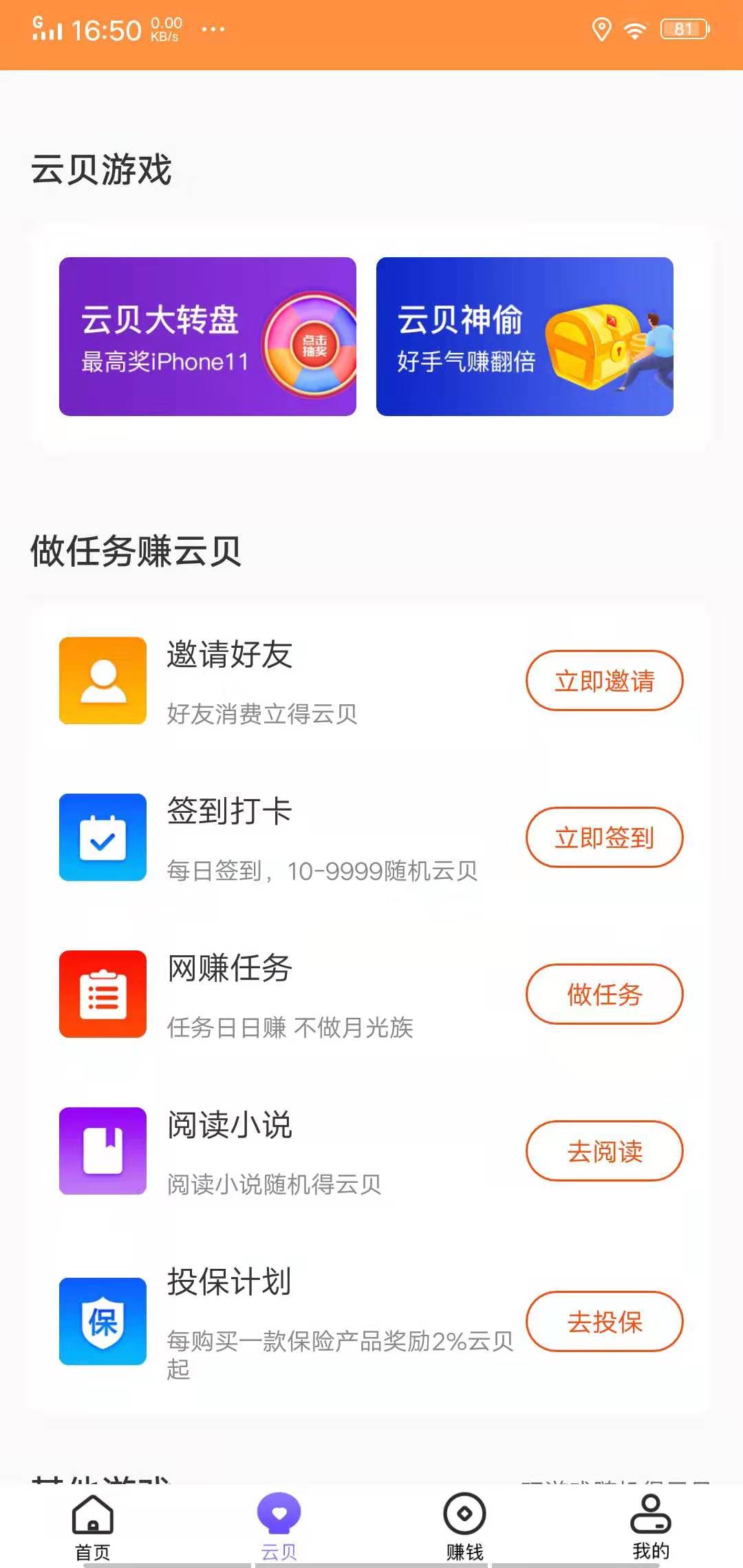The width and height of the screenshot is (743, 1568).
Task: Click the orange 邀请好友 person icon
Action: coord(101,681)
